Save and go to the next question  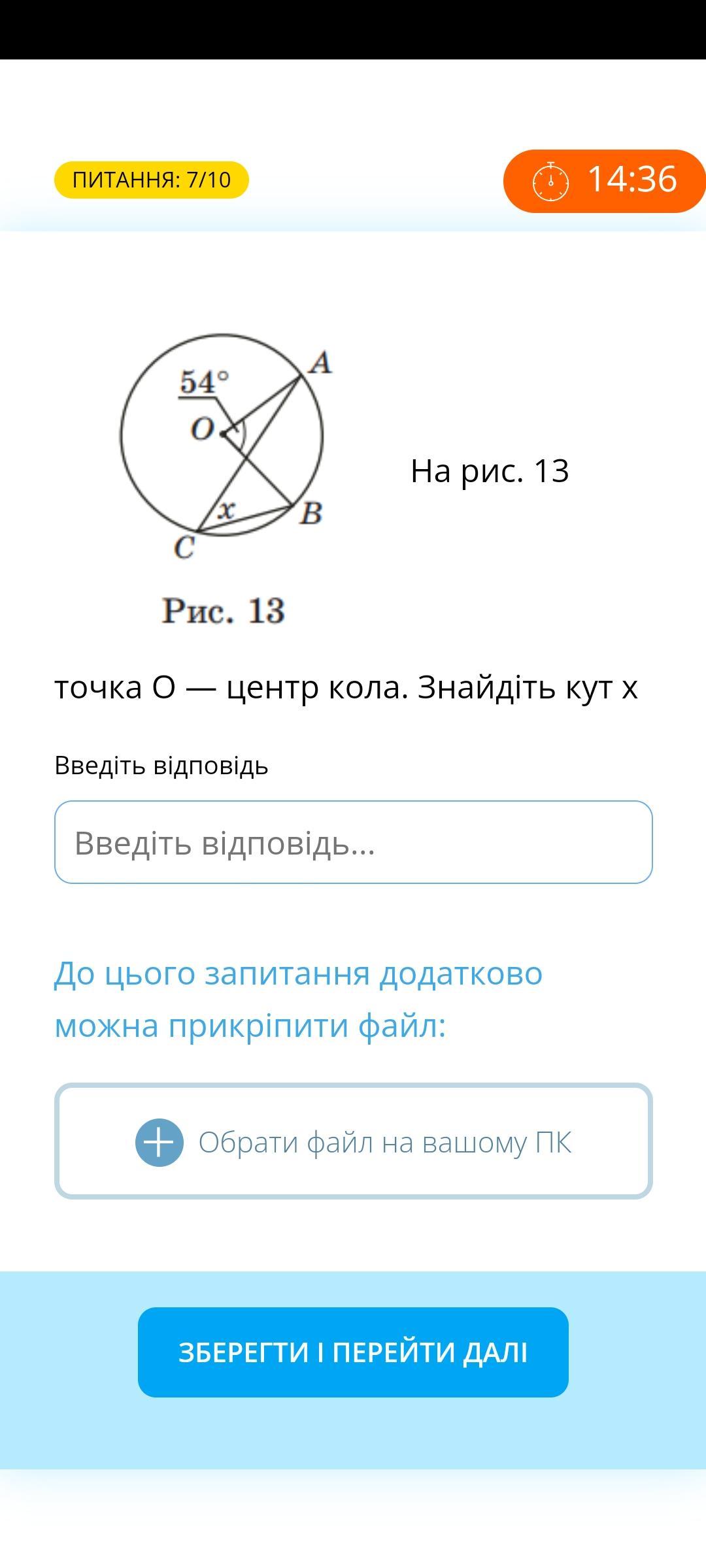coord(353,1352)
